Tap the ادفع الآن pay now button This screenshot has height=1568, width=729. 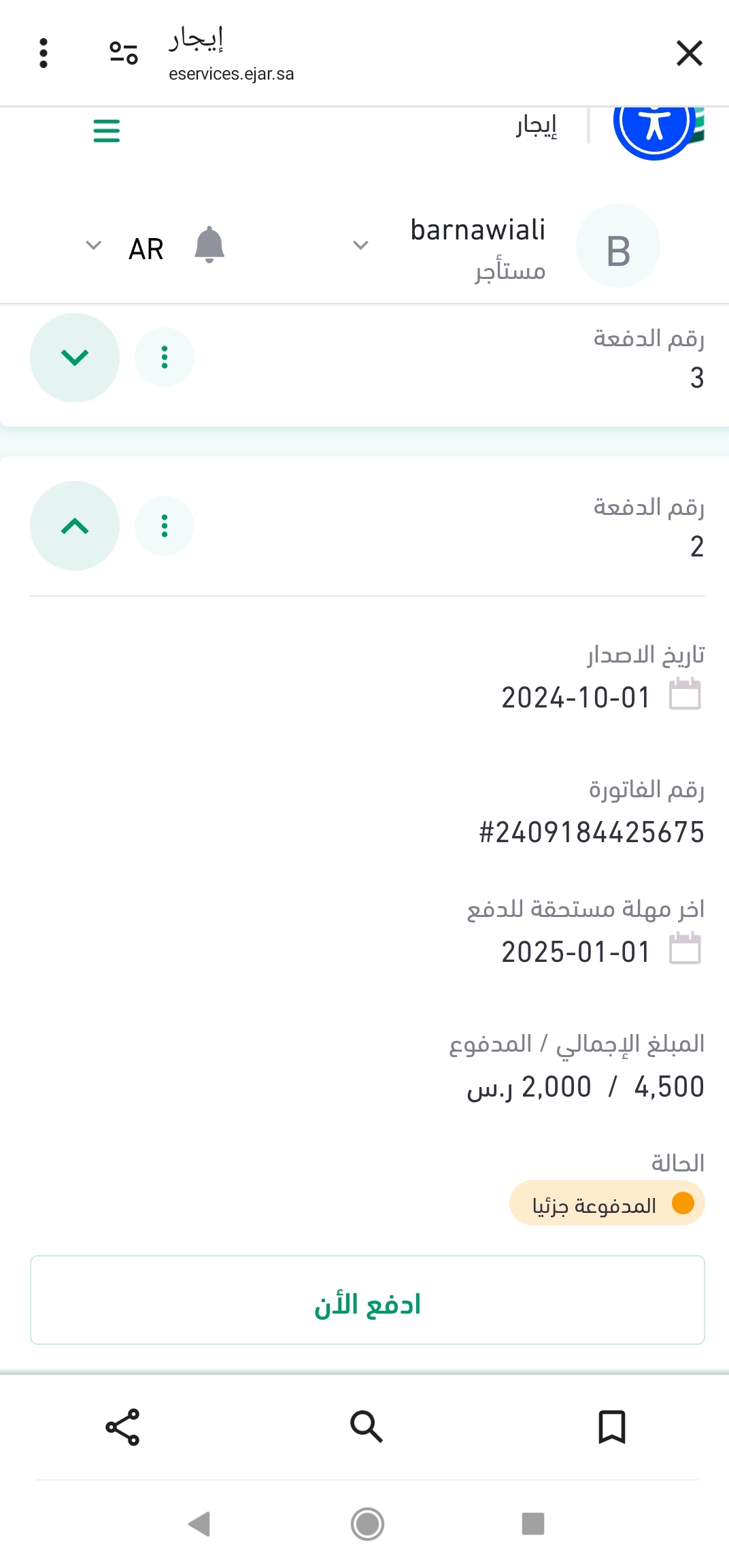[x=367, y=1300]
